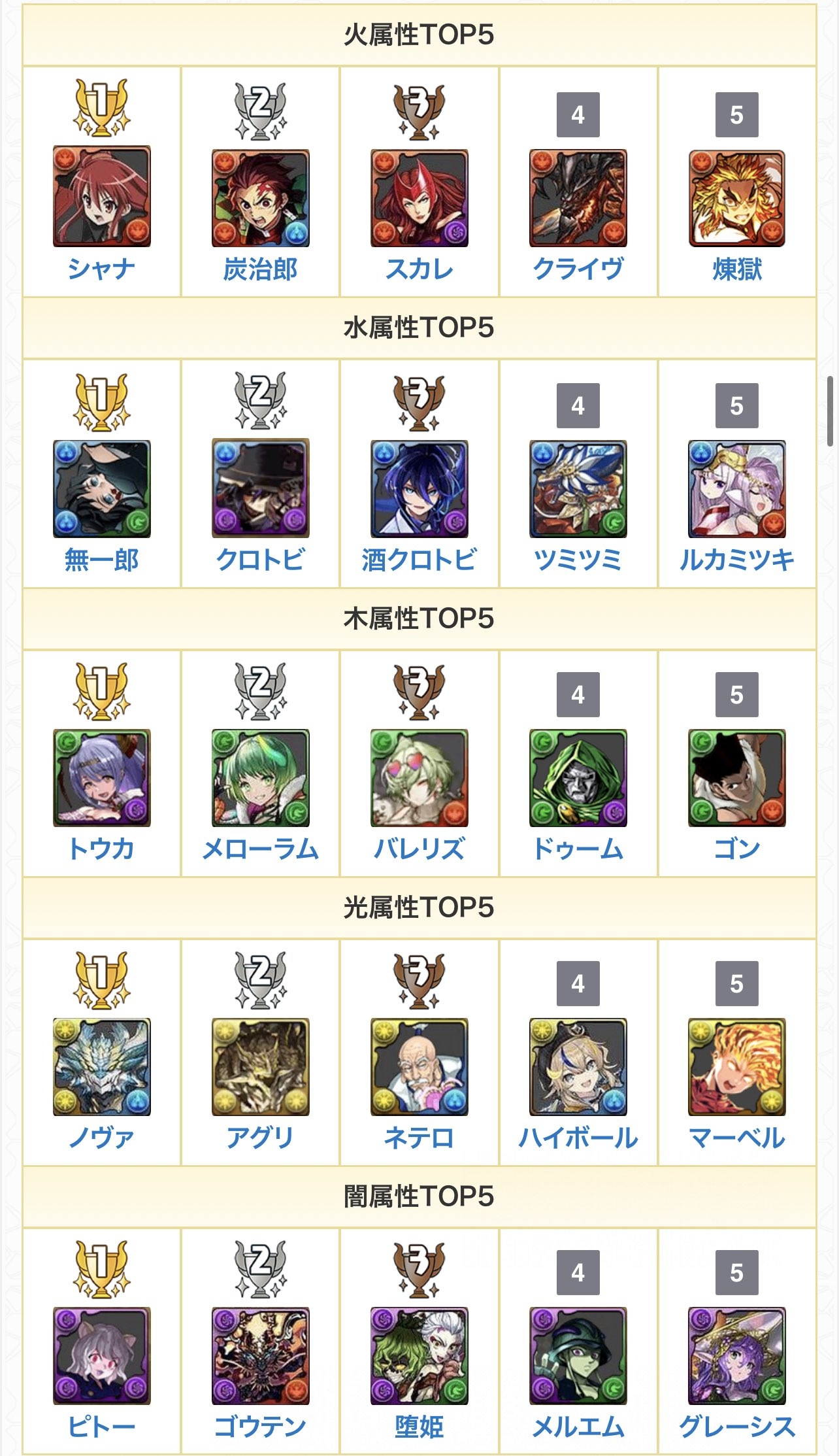This screenshot has width=839, height=1456.
Task: Select スカレ in fire attribute ranking
Action: click(419, 269)
